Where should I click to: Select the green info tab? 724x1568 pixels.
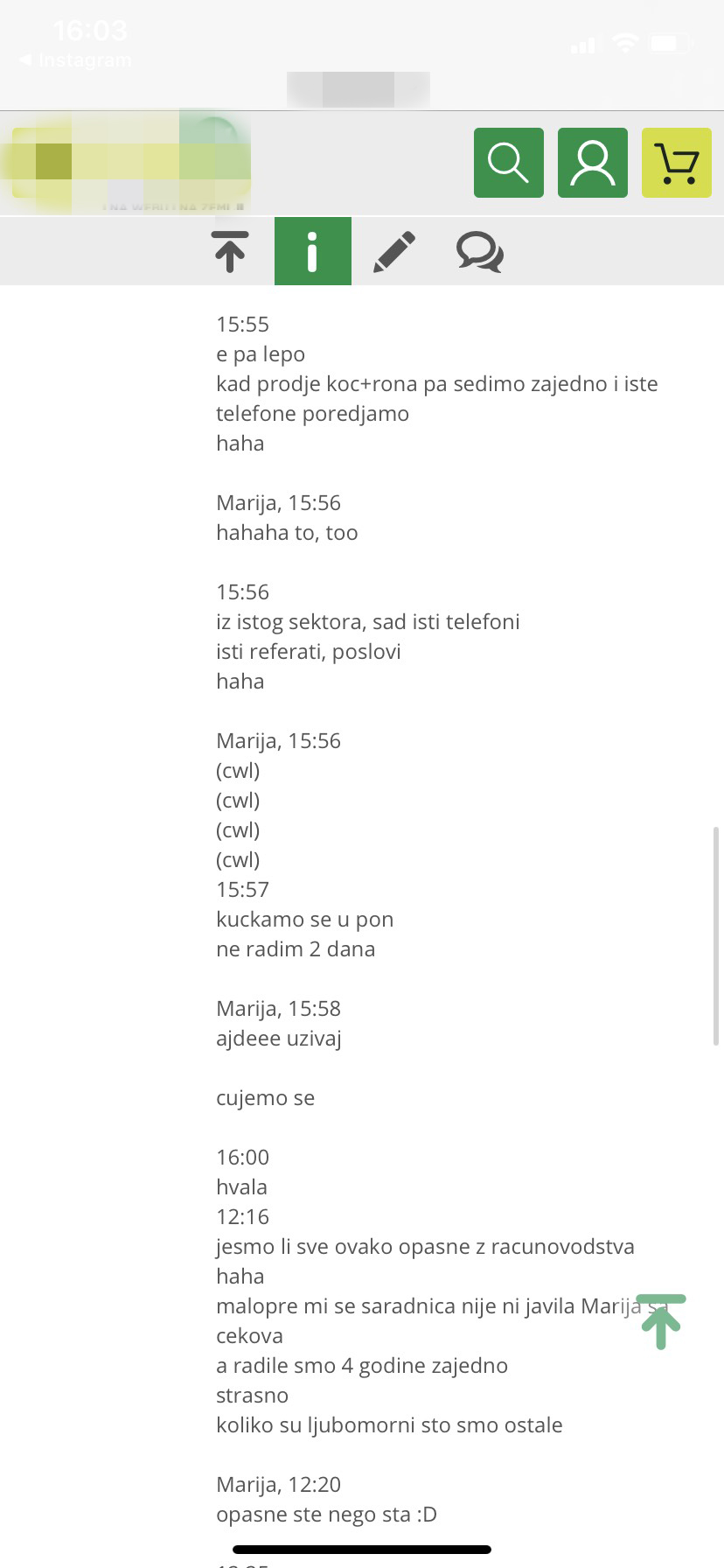click(x=312, y=252)
